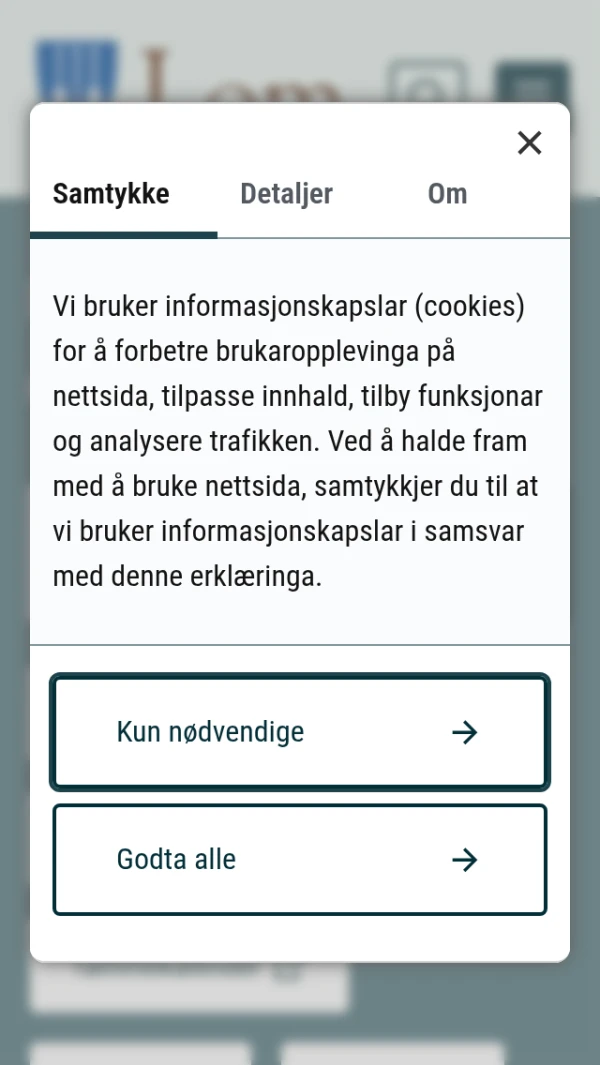Choose Kun nødvendige cookies

pos(300,732)
